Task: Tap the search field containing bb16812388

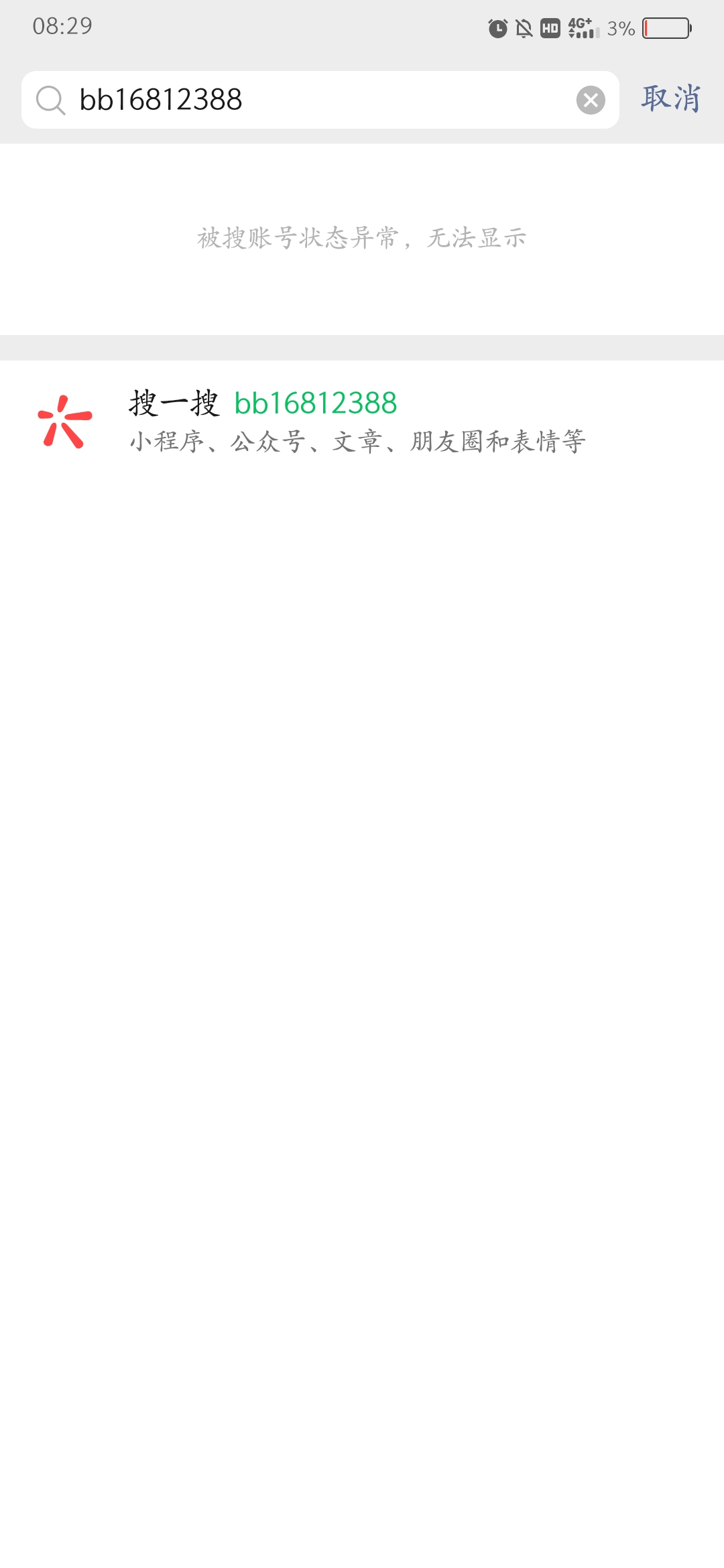Action: (315, 100)
